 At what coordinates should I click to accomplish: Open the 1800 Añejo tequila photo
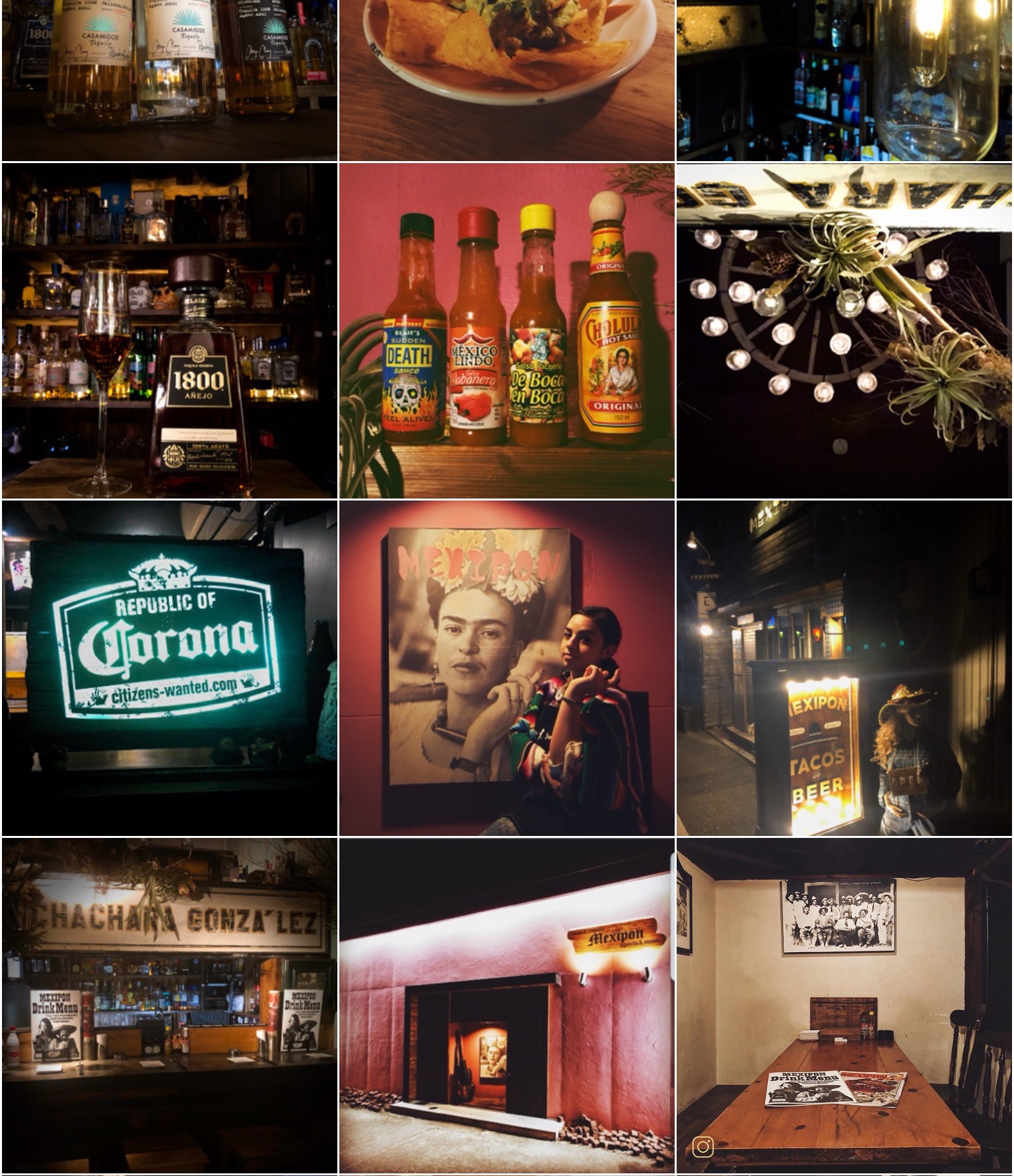point(169,330)
